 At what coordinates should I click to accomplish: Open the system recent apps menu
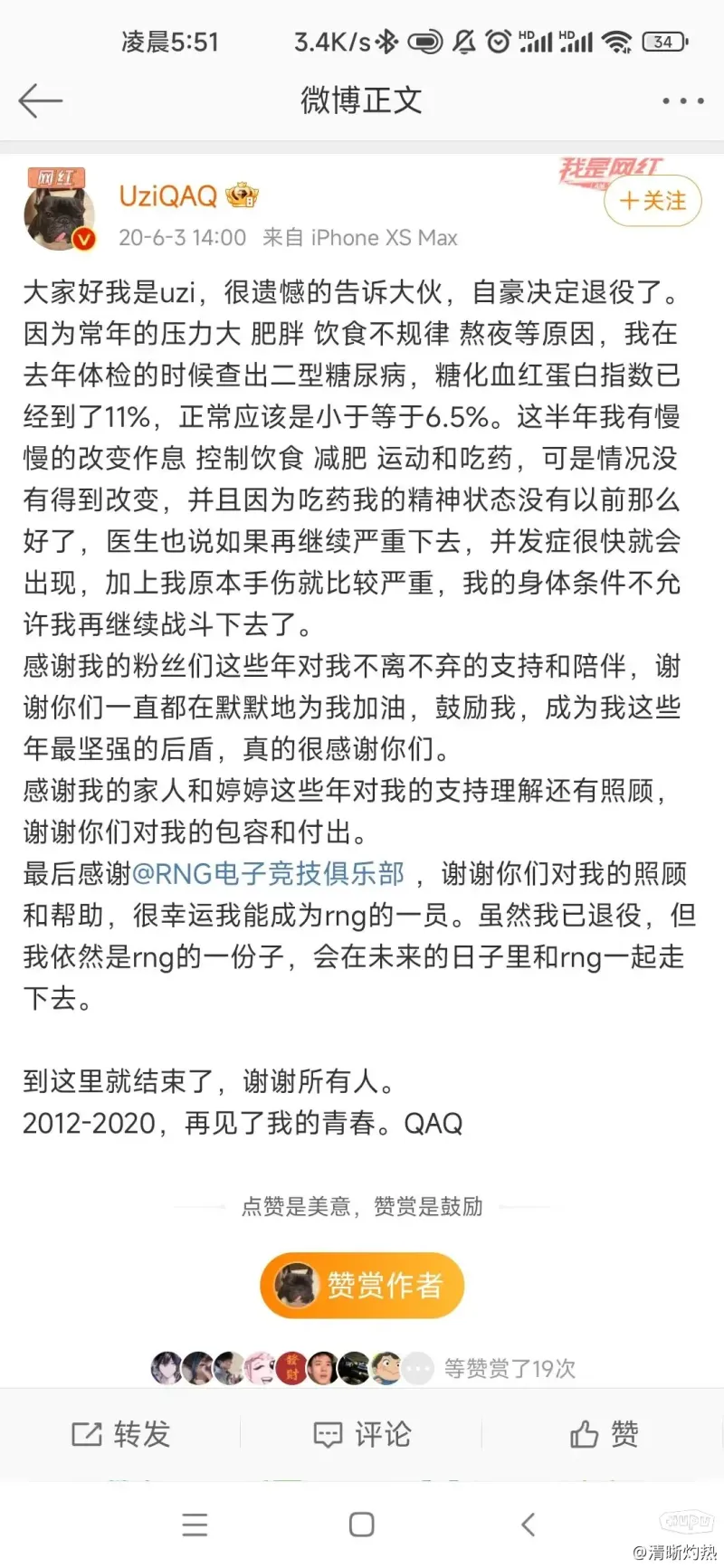[x=195, y=1525]
